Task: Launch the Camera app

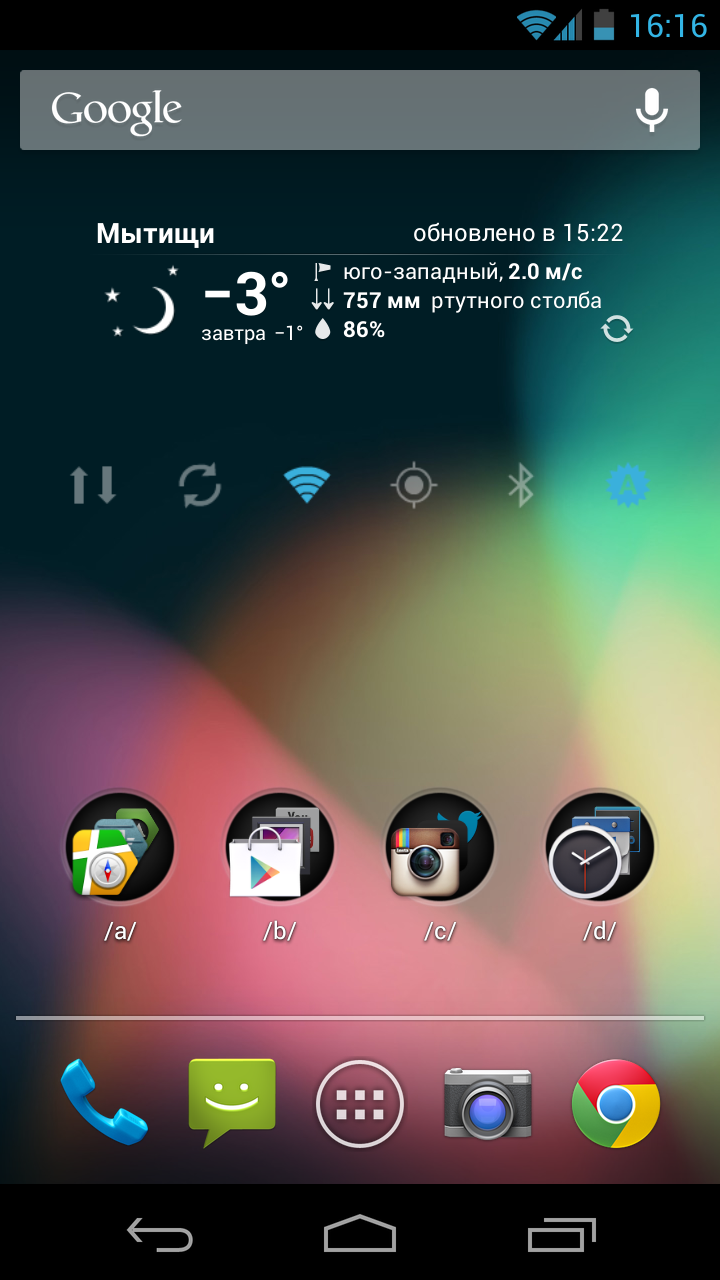Action: (x=488, y=1103)
